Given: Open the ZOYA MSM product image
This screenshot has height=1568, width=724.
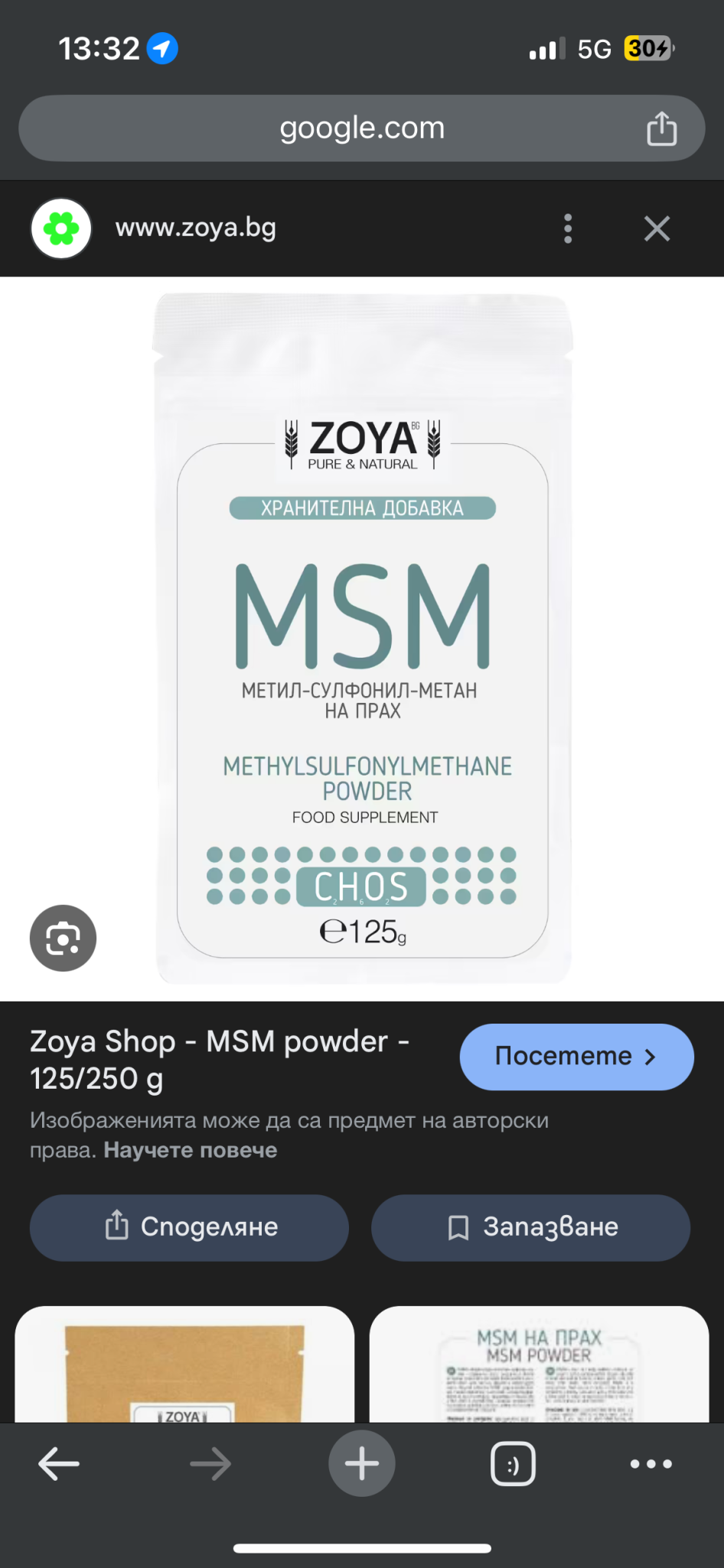Looking at the screenshot, I should 362,639.
